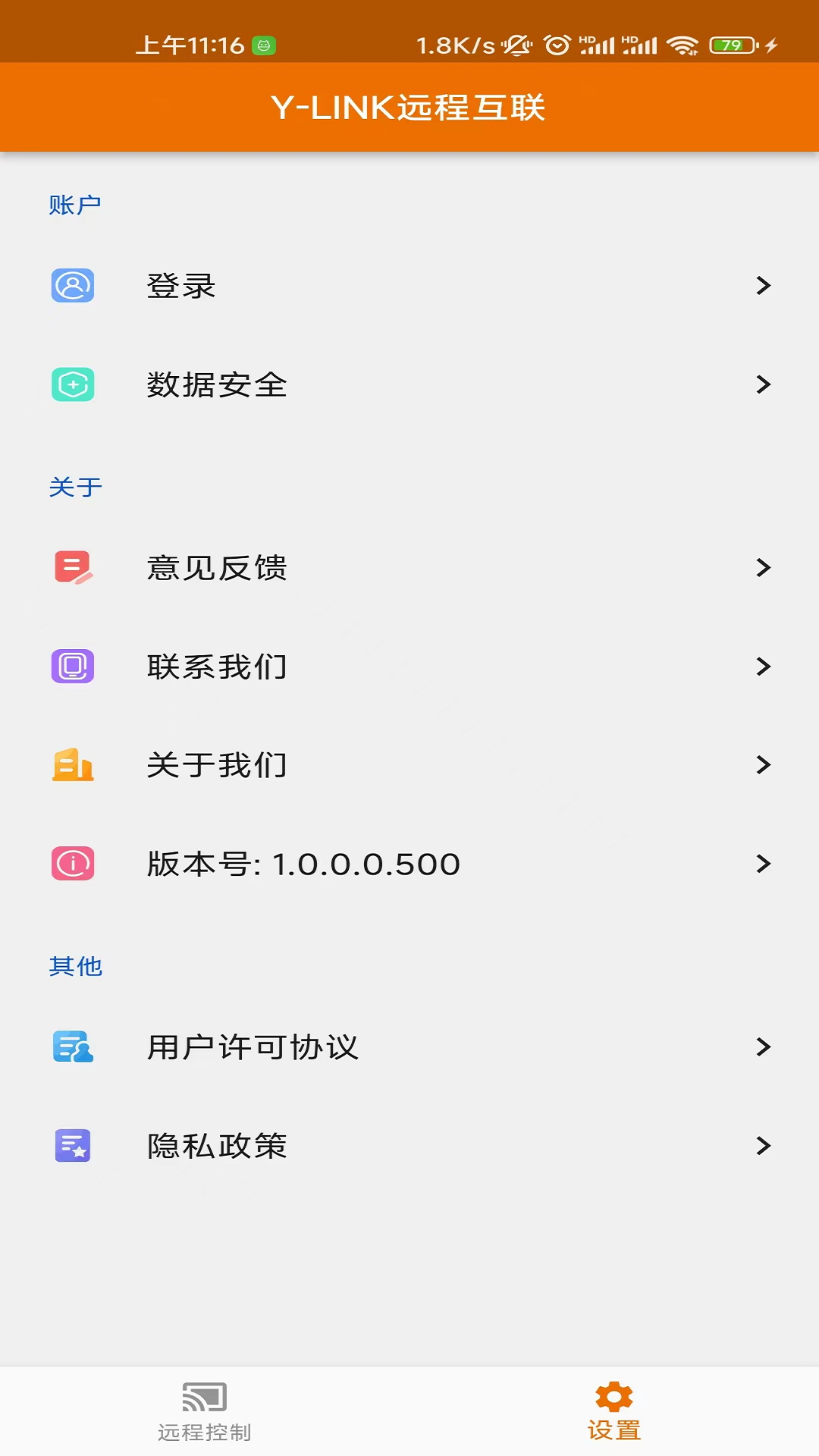The image size is (819, 1456).
Task: Expand the 数据安全 row chevron
Action: coord(763,385)
